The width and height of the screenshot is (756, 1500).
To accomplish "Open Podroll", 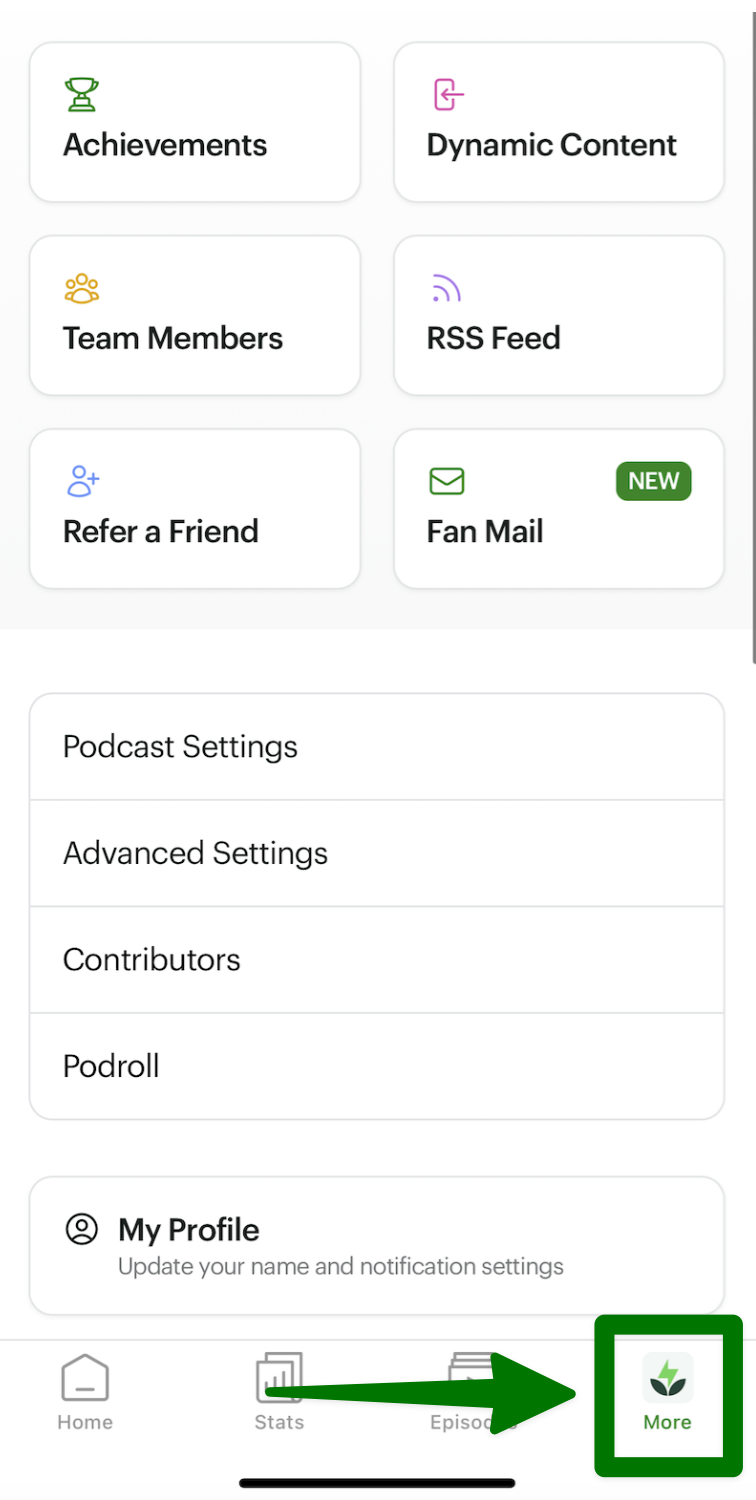I will [x=376, y=1066].
